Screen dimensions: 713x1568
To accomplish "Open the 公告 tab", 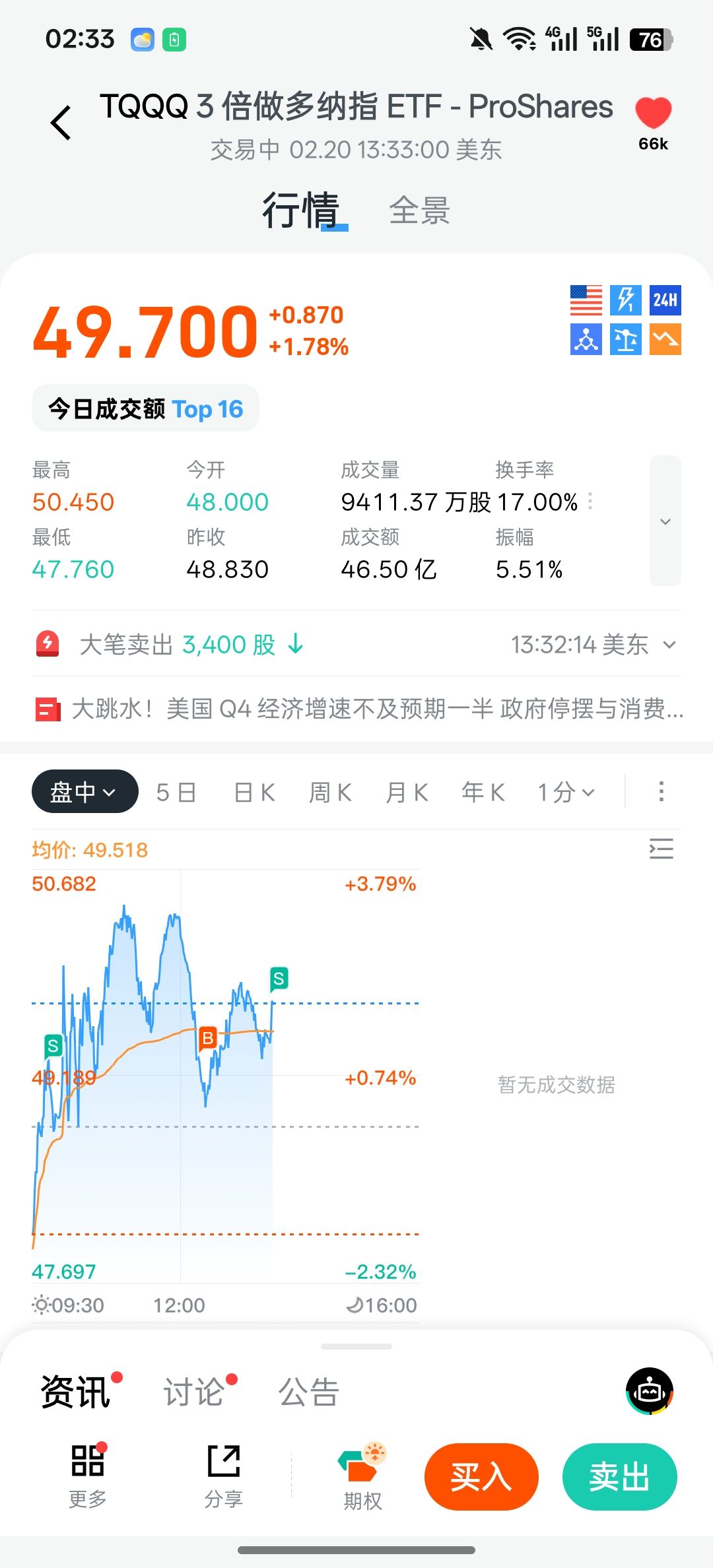I will (x=308, y=1392).
